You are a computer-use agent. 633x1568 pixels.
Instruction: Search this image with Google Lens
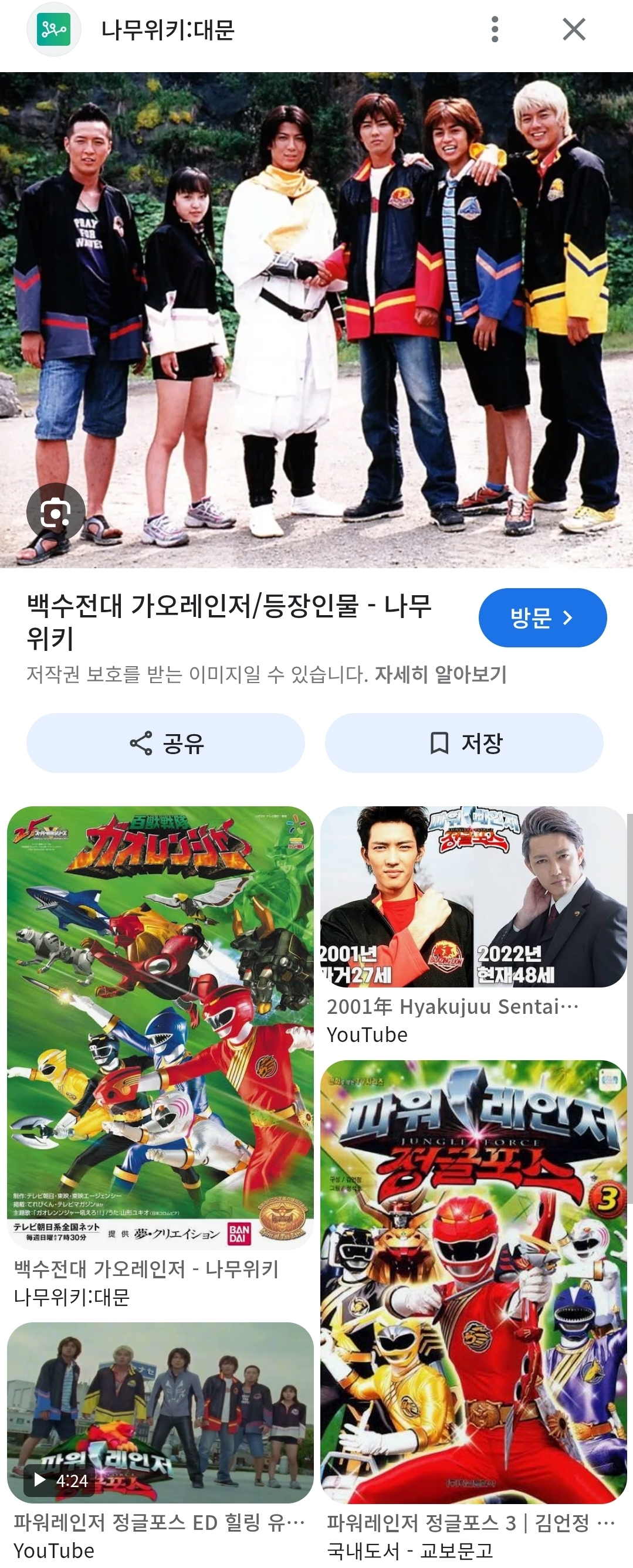pos(56,513)
